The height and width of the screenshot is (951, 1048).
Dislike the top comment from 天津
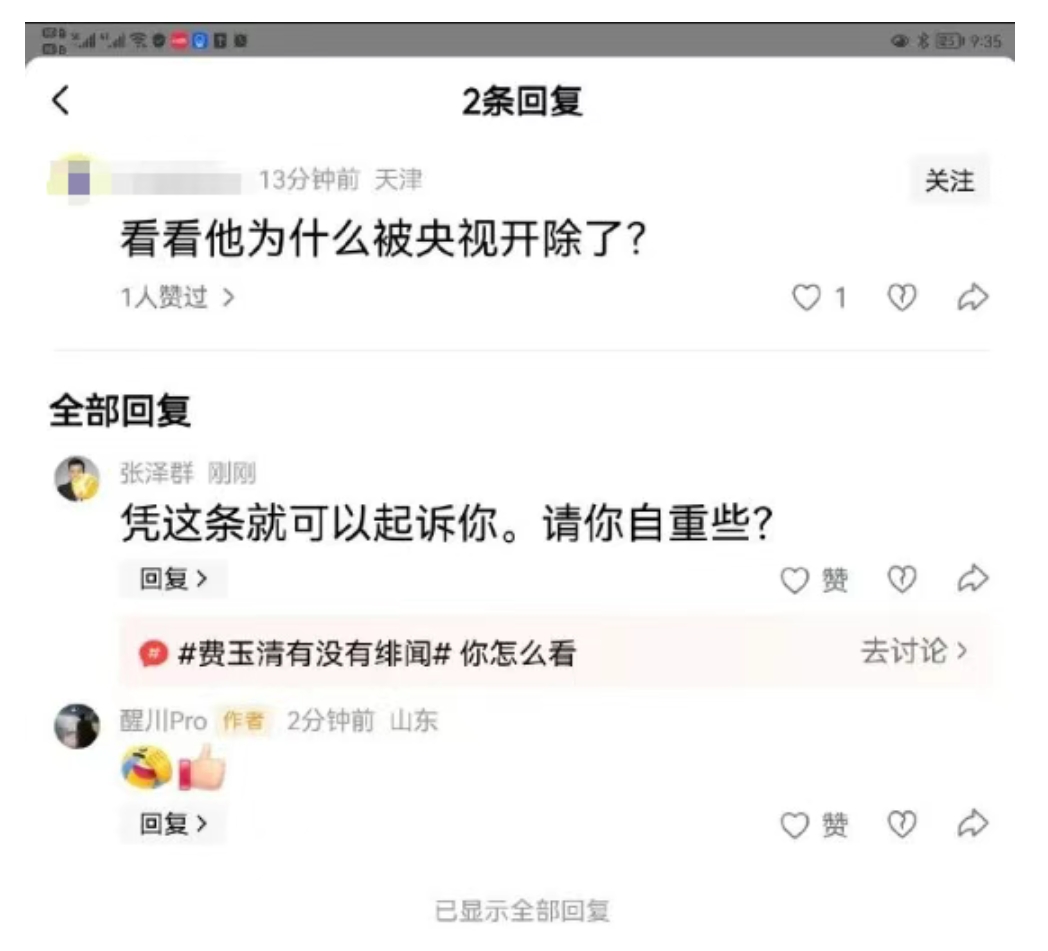pyautogui.click(x=902, y=297)
